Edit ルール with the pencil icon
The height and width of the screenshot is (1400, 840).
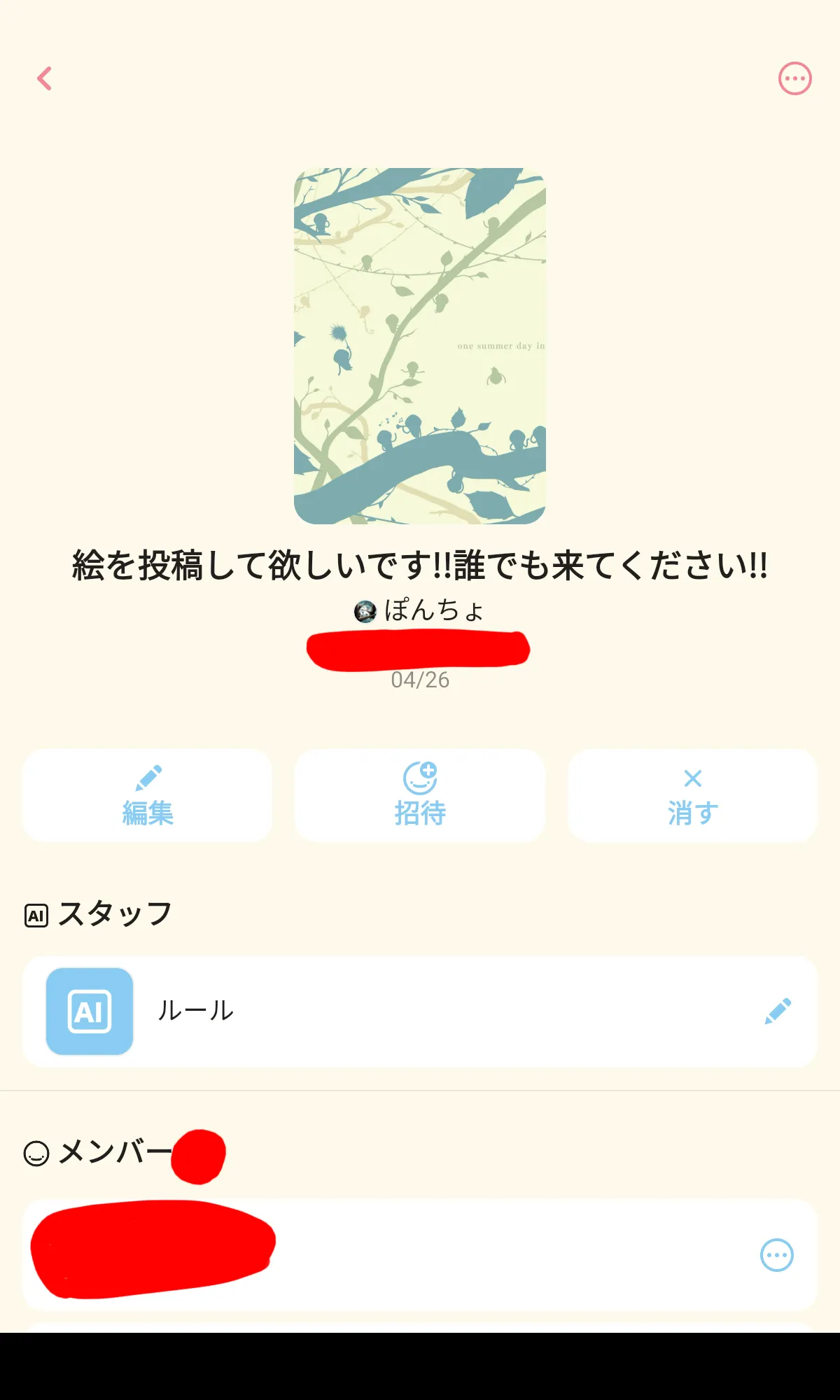coord(778,1011)
